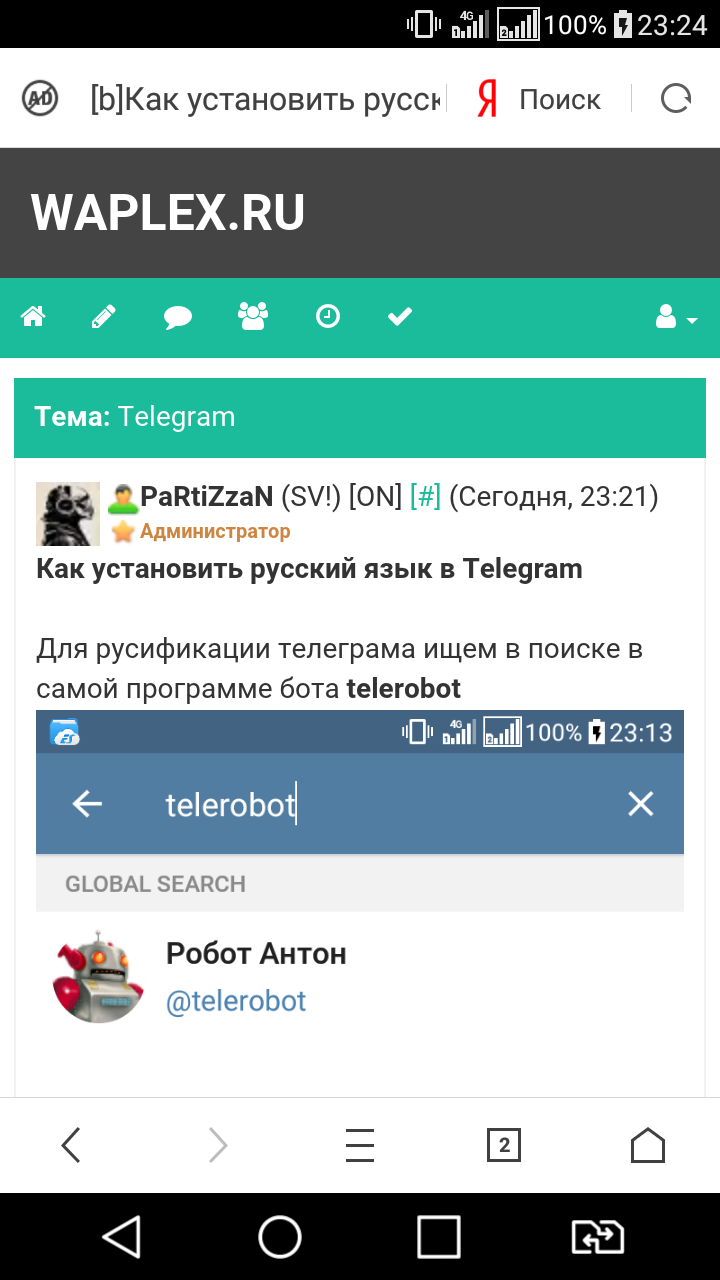Image resolution: width=720 pixels, height=1280 pixels.
Task: Tap the checkmark icon in menu
Action: [399, 317]
